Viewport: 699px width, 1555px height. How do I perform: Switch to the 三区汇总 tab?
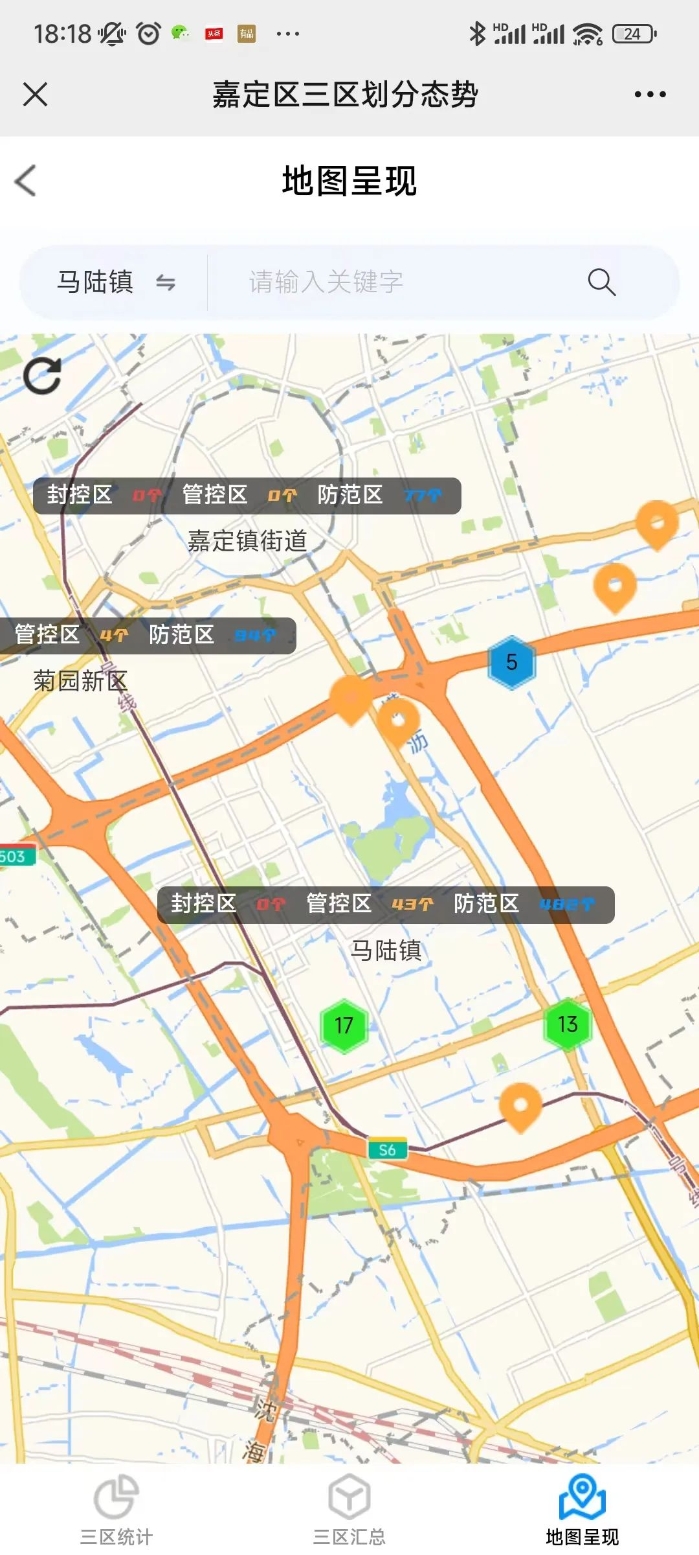click(x=349, y=1509)
